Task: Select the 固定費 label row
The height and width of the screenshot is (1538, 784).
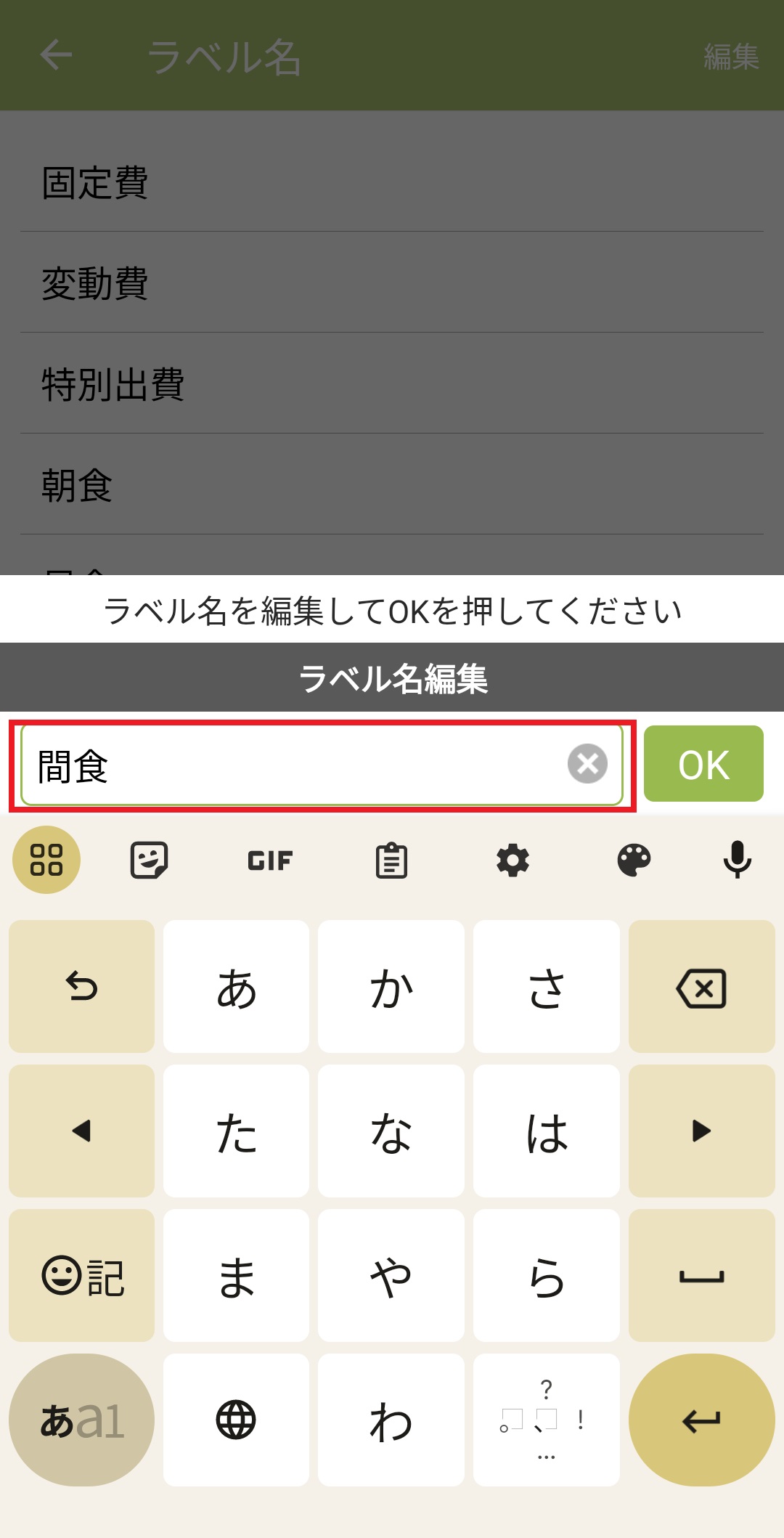Action: [392, 182]
